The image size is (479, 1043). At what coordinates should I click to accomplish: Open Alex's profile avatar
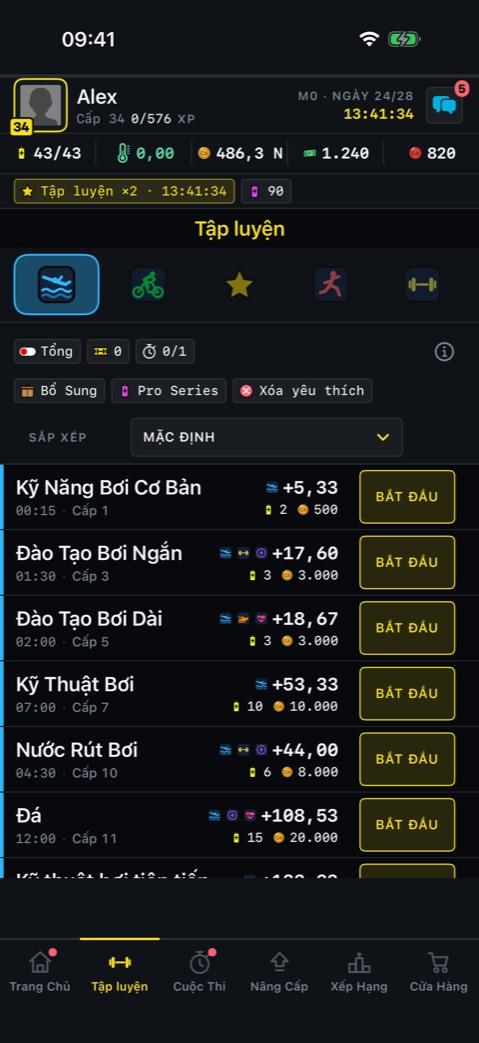41,105
